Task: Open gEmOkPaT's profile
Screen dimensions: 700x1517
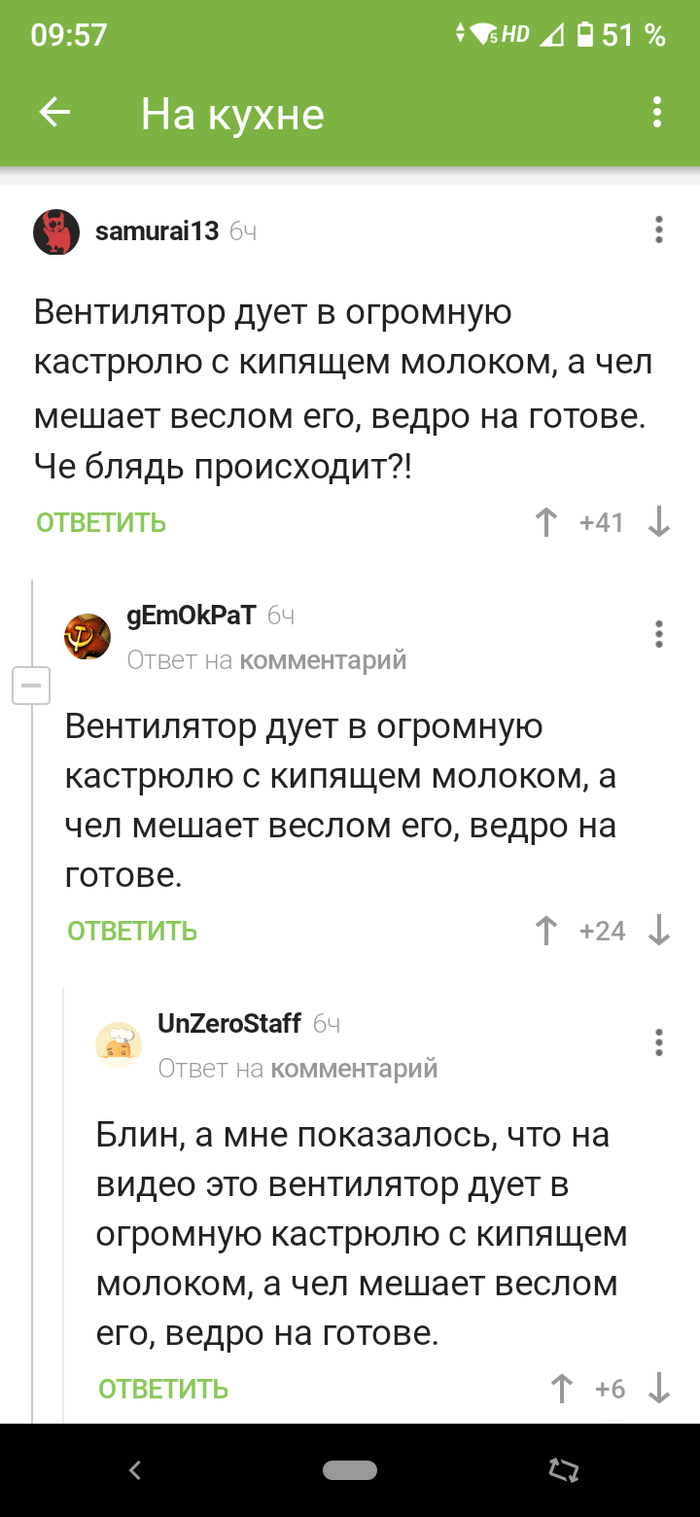Action: click(191, 616)
